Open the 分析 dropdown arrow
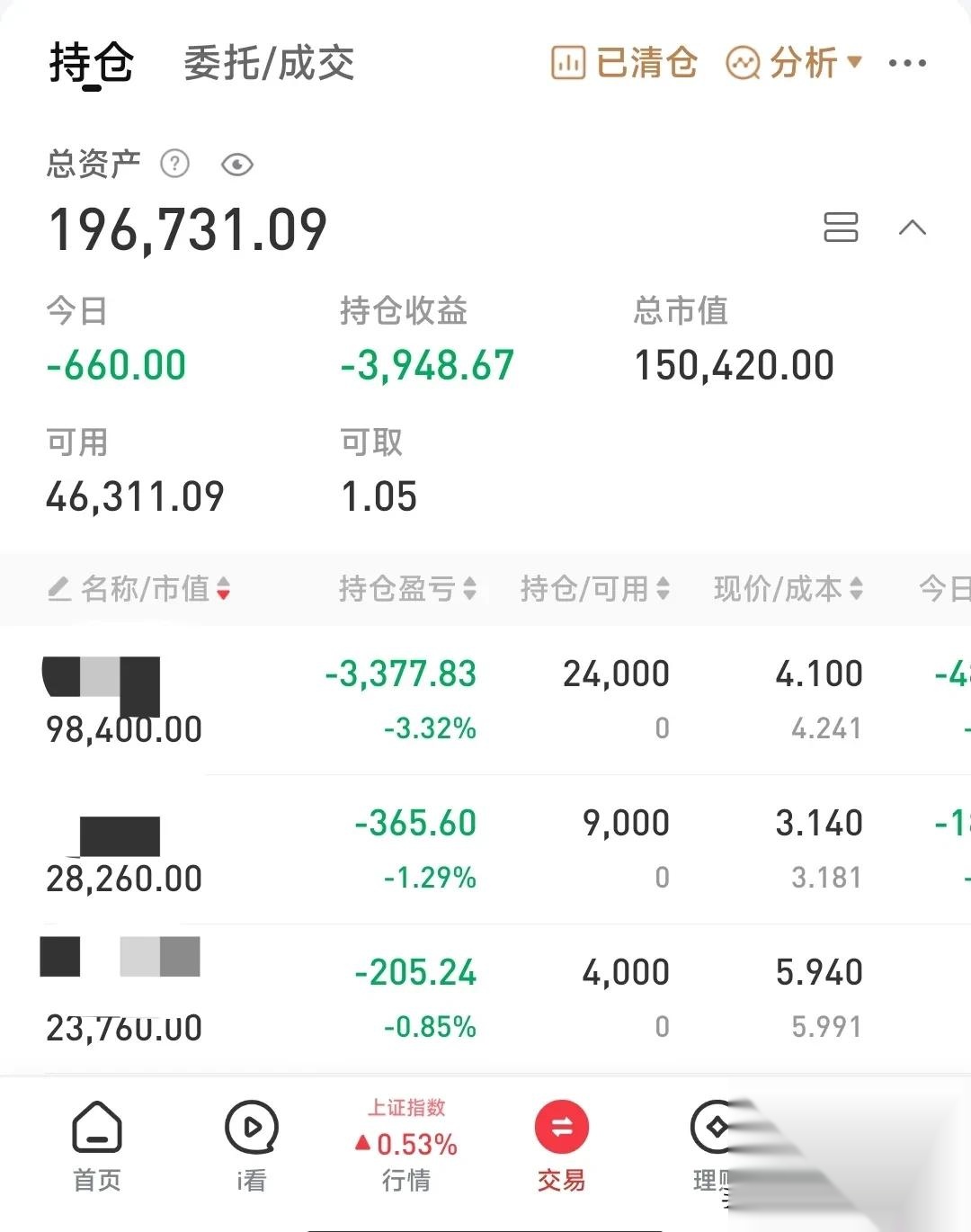Screen dimensions: 971x1232 [x=855, y=63]
